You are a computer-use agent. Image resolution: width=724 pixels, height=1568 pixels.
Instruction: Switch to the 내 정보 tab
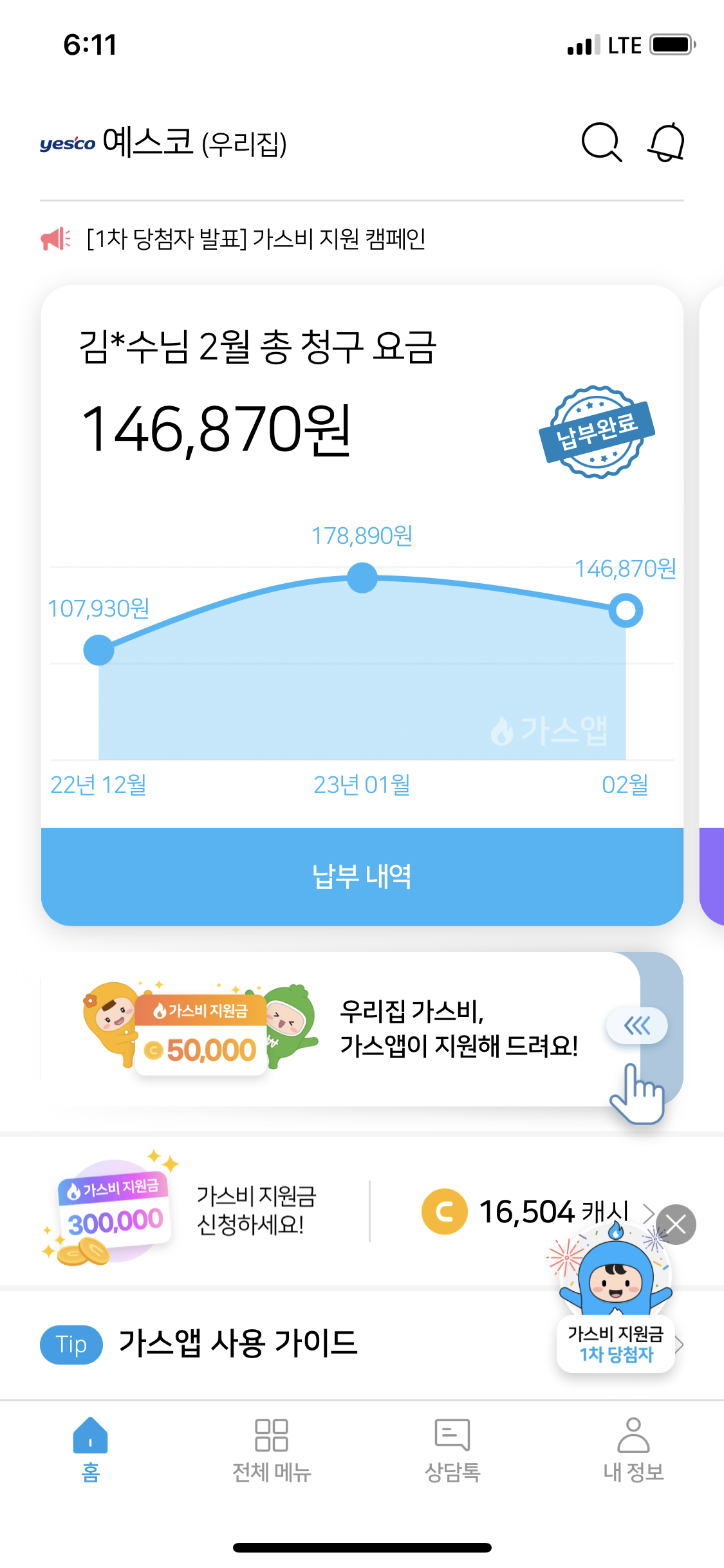[x=633, y=1450]
